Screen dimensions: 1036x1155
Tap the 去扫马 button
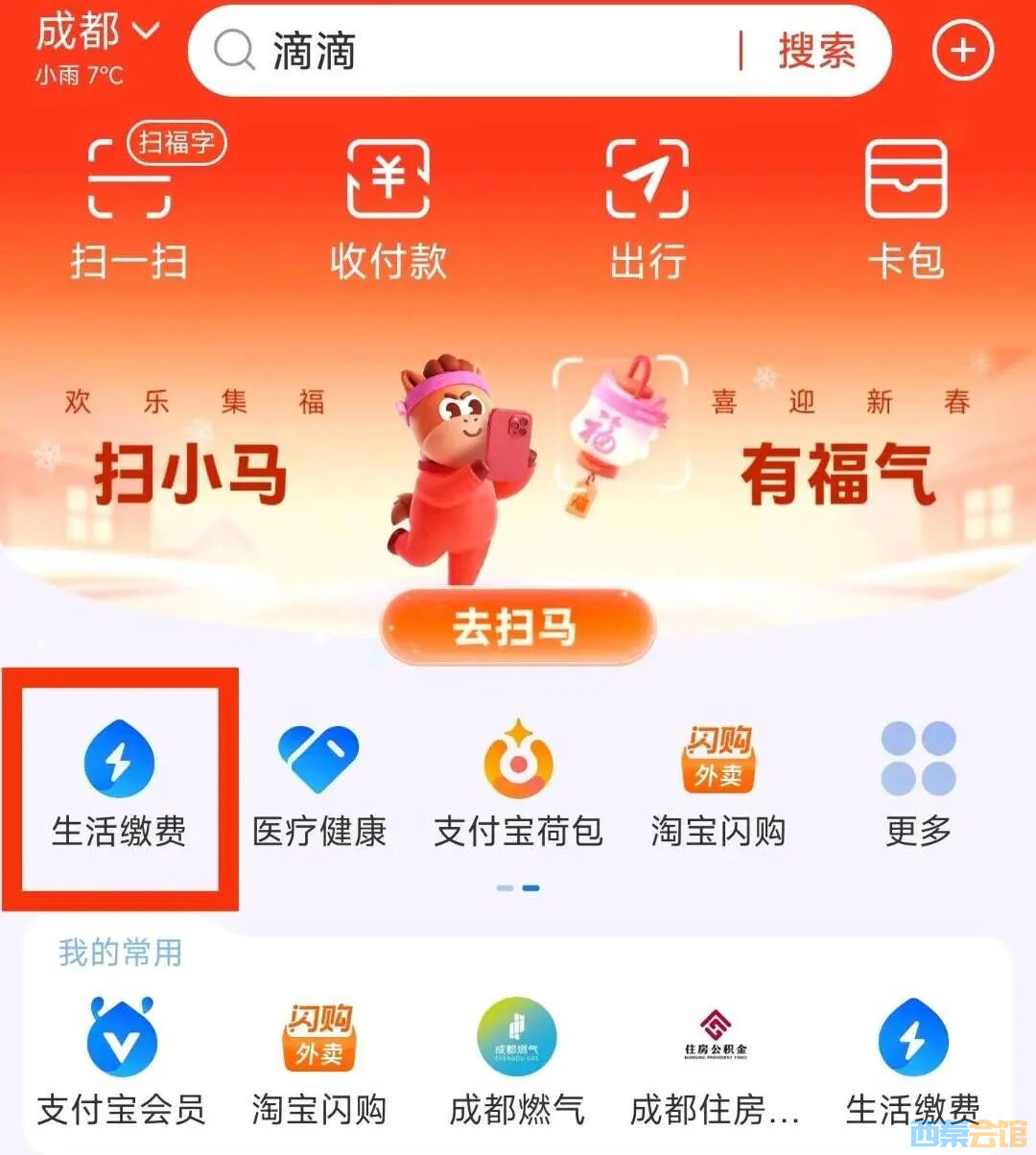click(x=517, y=628)
